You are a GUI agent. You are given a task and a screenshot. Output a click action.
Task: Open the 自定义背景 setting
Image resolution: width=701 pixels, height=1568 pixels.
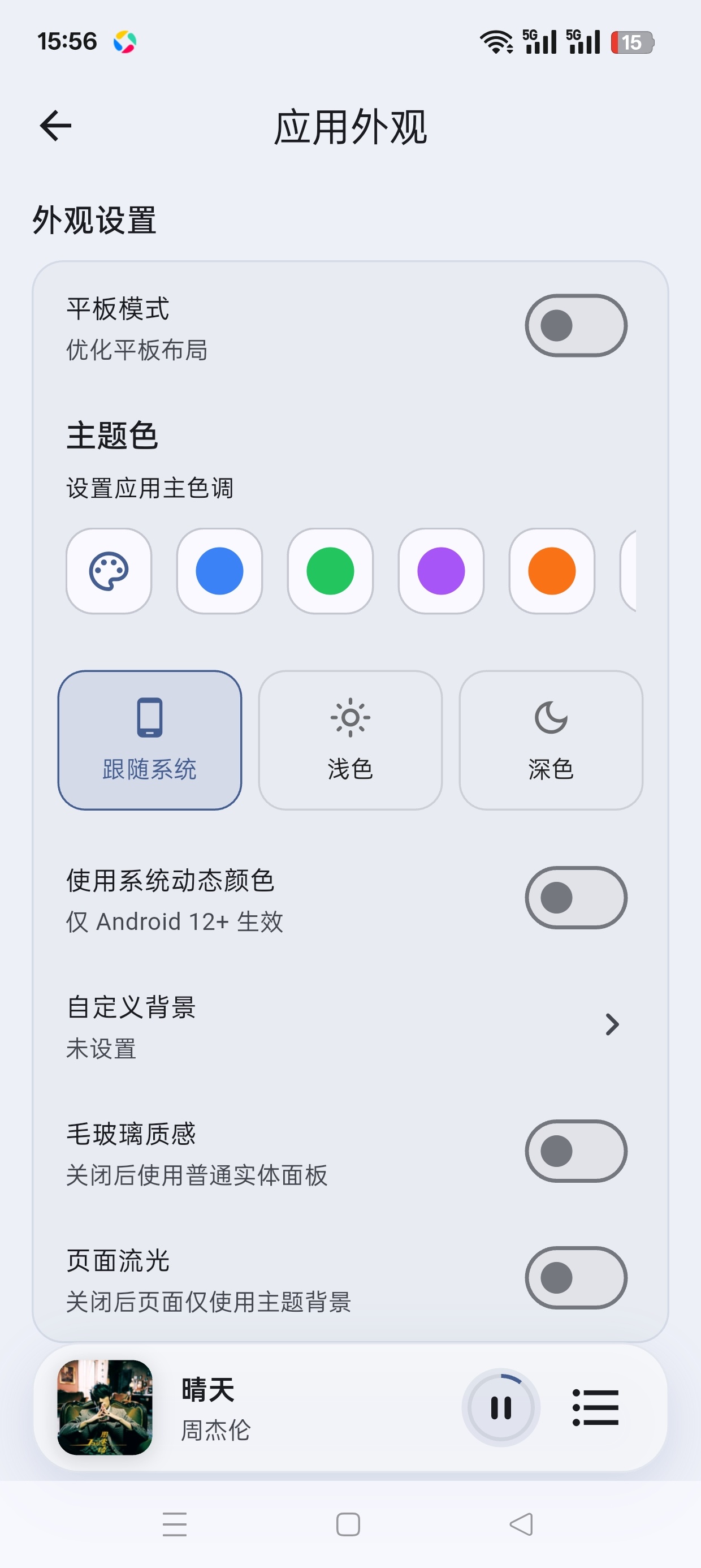(x=350, y=1025)
